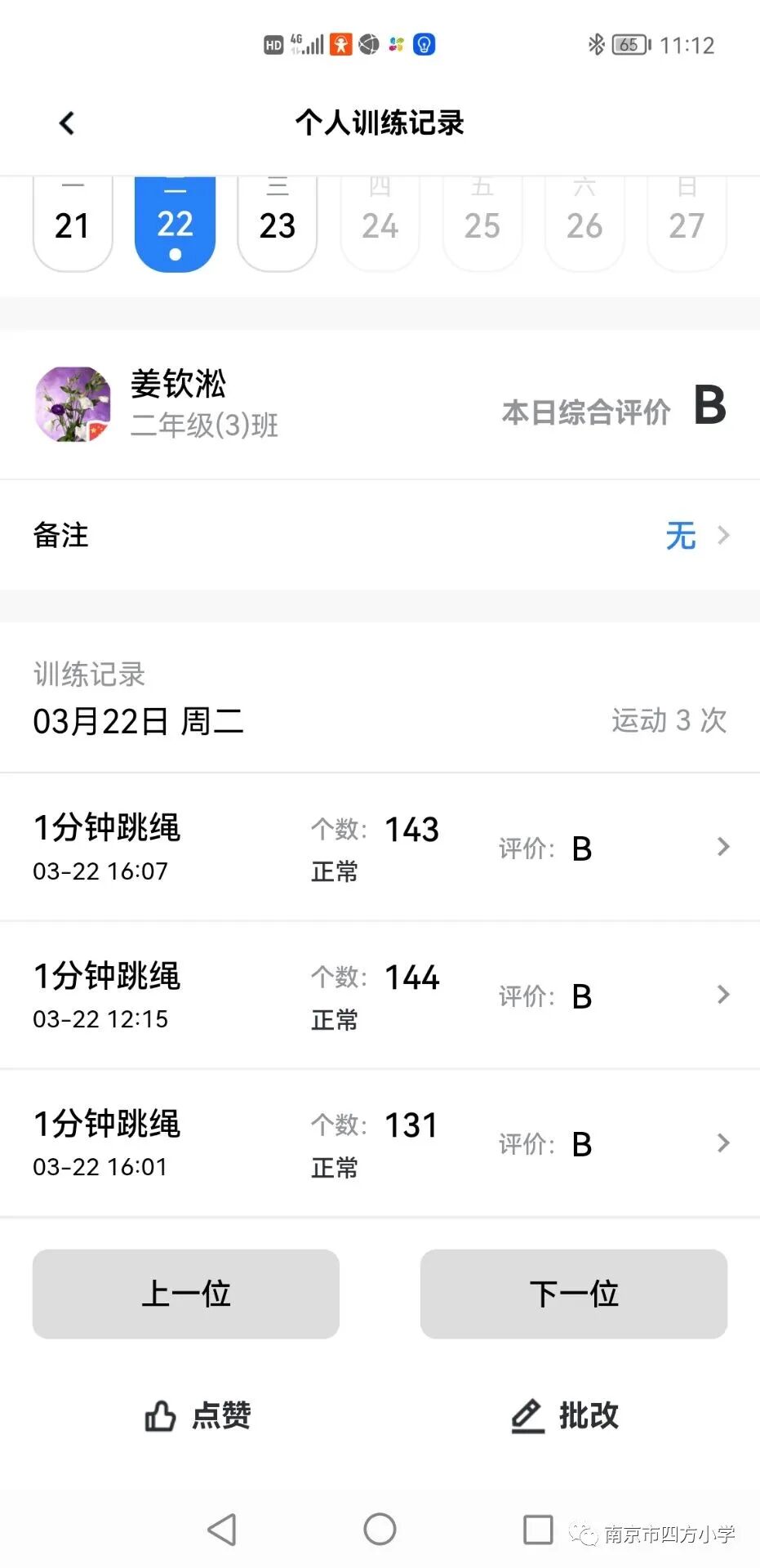Select date 22 in the calendar strip
This screenshot has height=1568, width=760.
click(x=175, y=224)
